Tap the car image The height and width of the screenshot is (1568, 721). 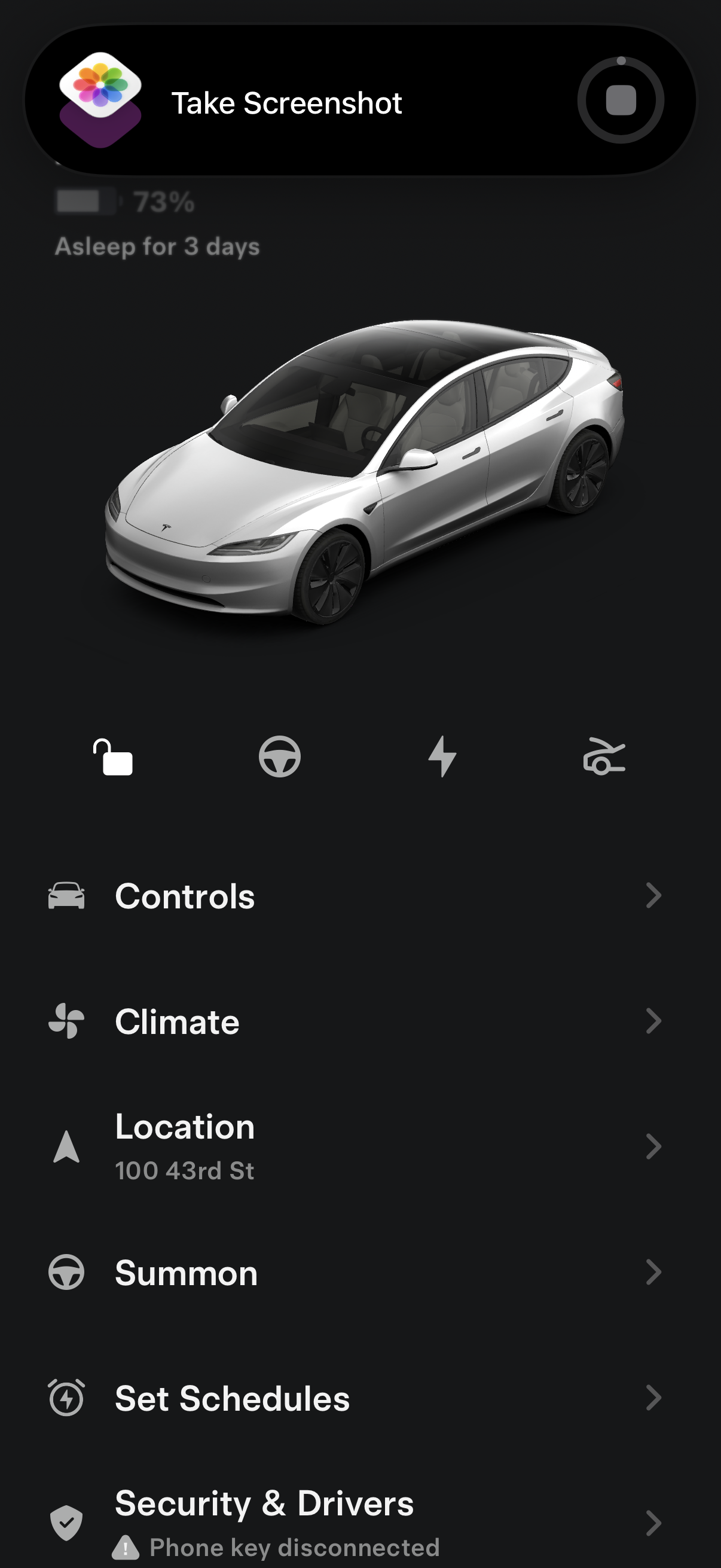click(360, 475)
